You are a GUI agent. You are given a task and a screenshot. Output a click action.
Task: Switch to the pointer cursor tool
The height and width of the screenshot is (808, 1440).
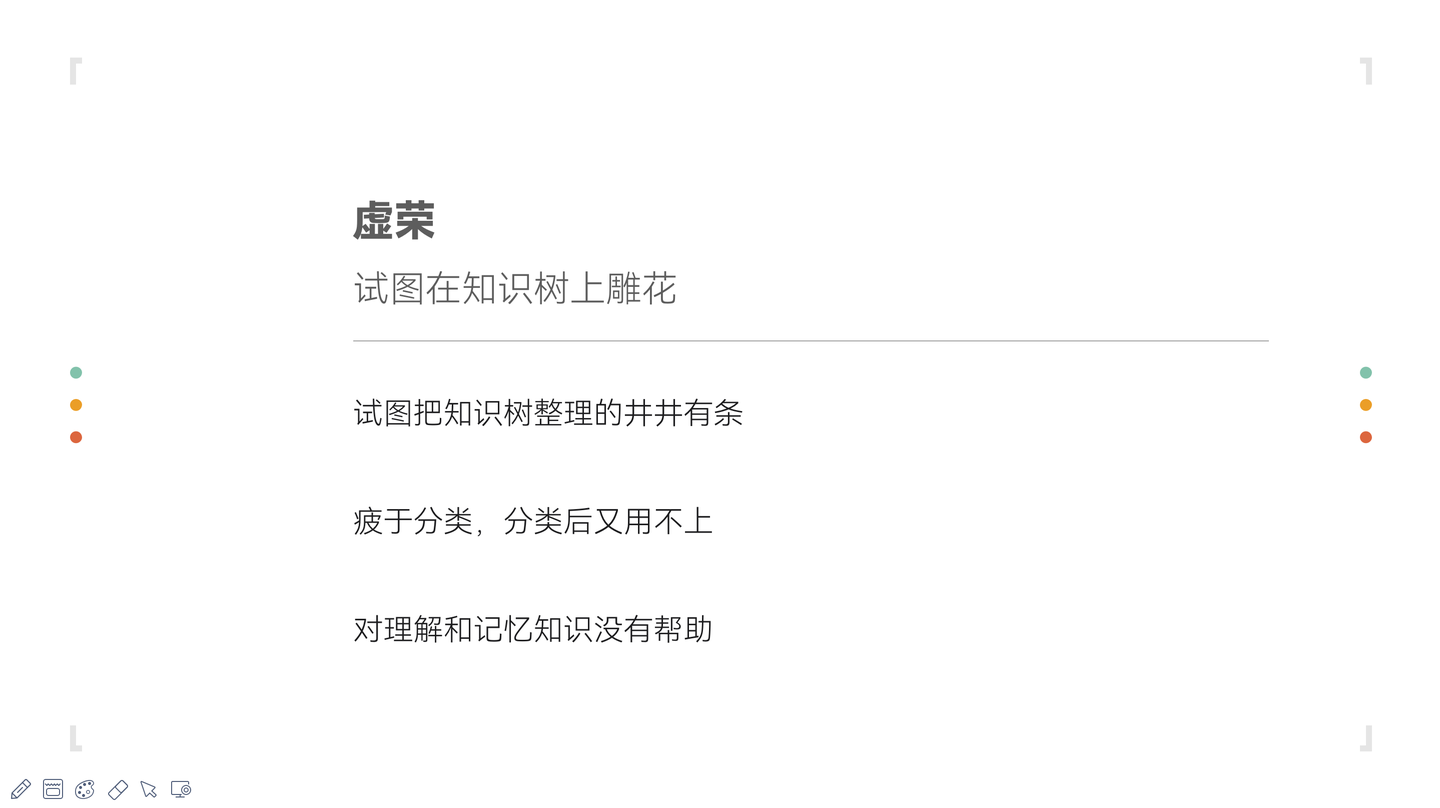click(149, 789)
